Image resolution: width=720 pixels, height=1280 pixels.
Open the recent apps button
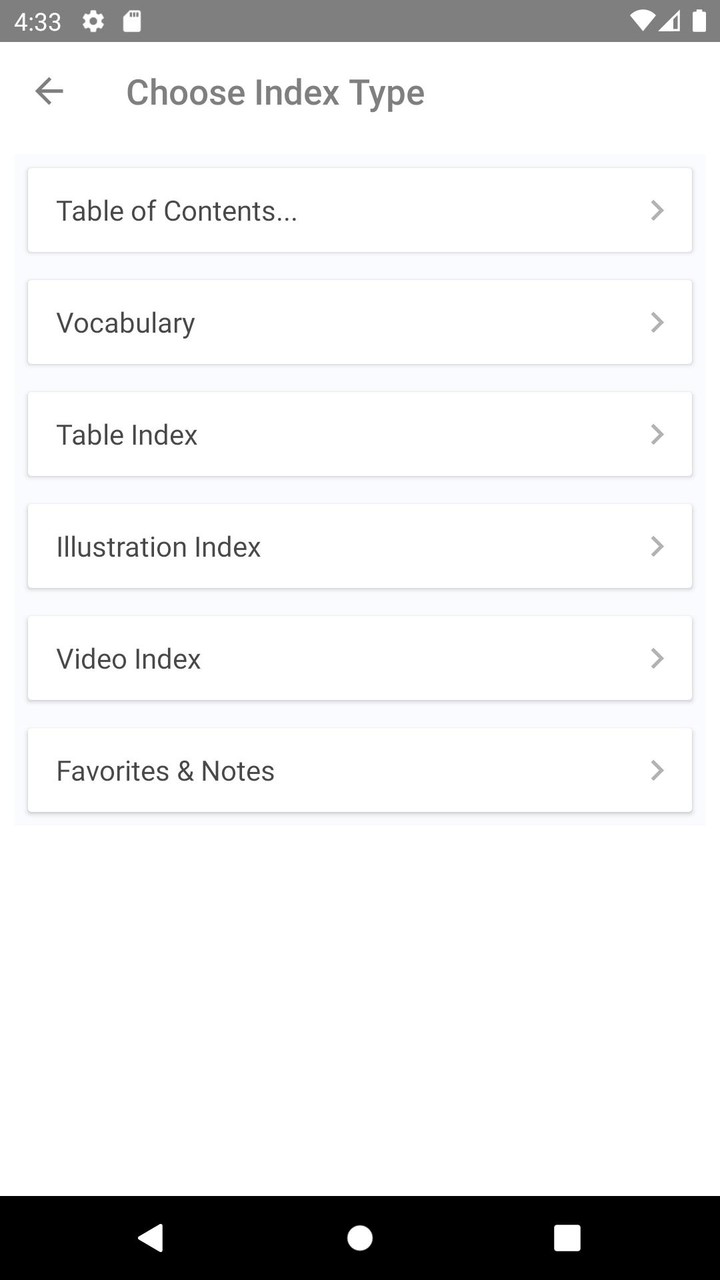[566, 1237]
